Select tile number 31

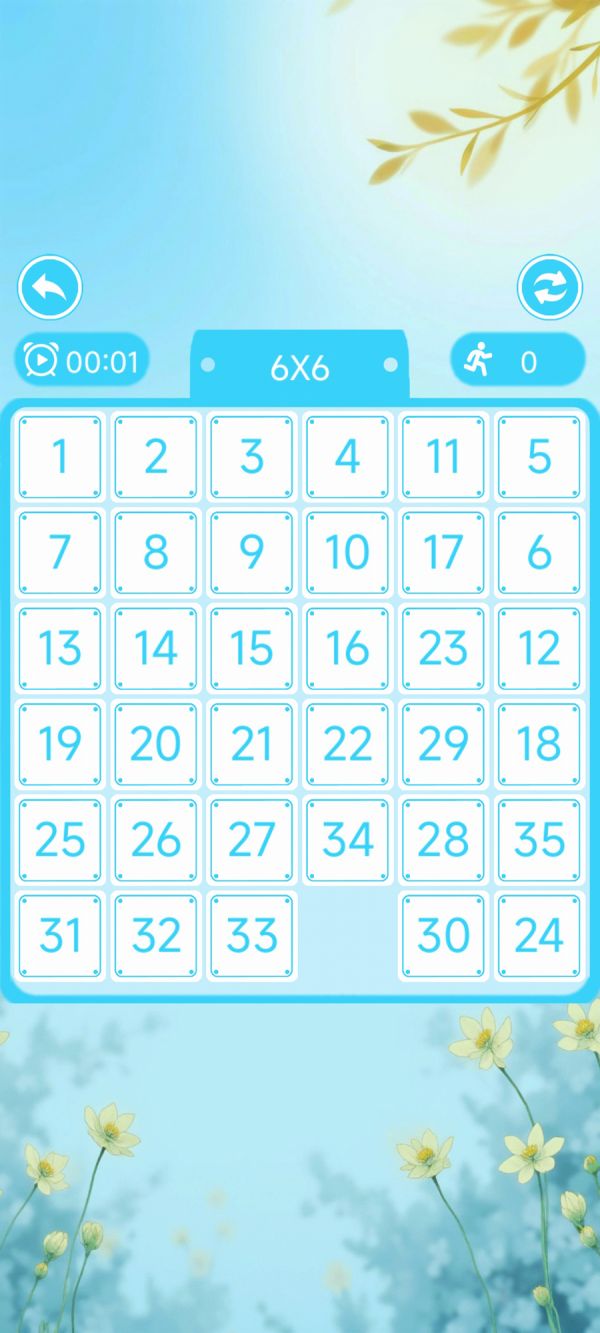coord(60,936)
